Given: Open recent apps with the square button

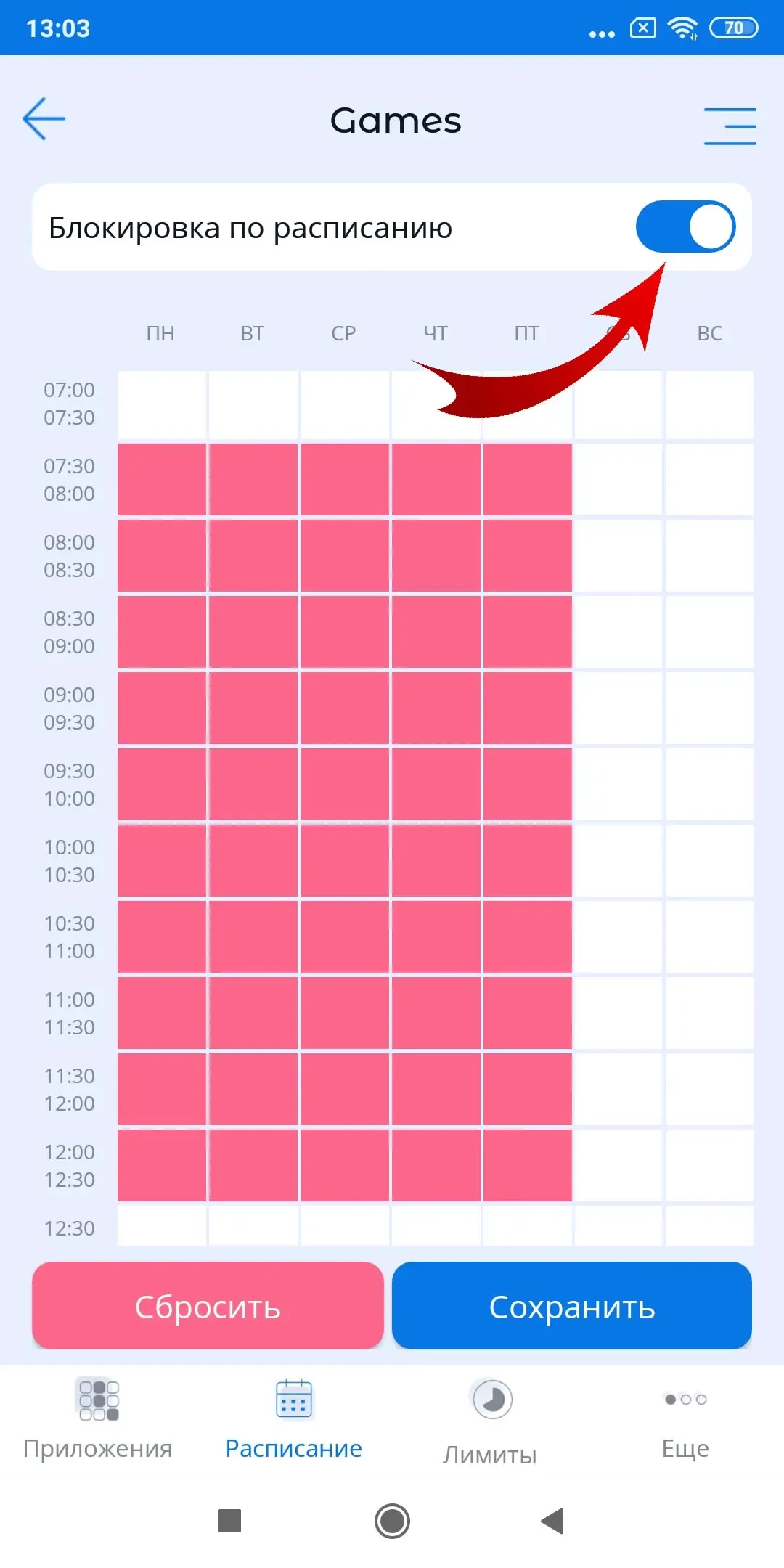Looking at the screenshot, I should coord(229,1521).
